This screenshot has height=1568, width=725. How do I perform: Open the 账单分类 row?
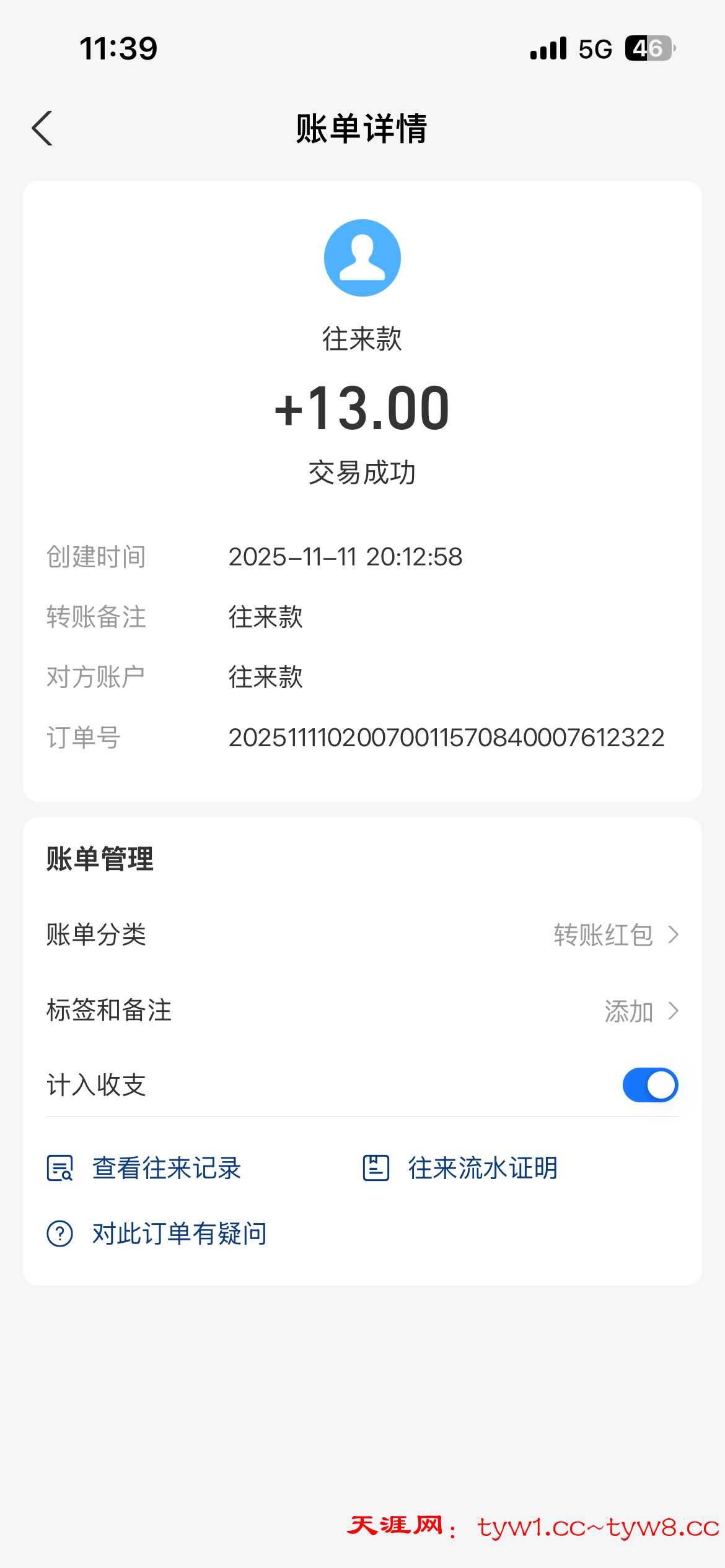[x=362, y=934]
